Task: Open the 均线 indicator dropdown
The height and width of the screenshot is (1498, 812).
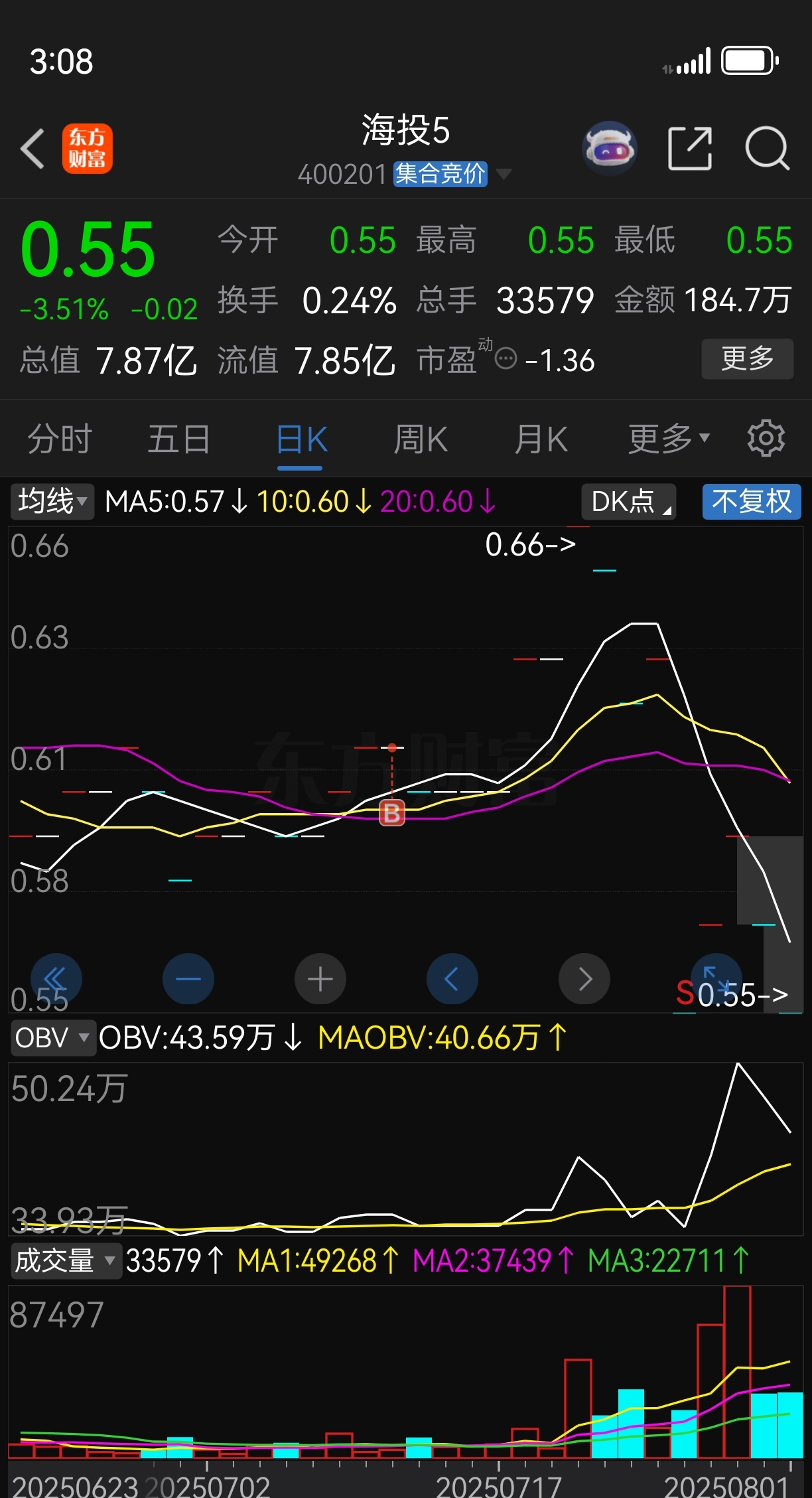Action: tap(52, 501)
